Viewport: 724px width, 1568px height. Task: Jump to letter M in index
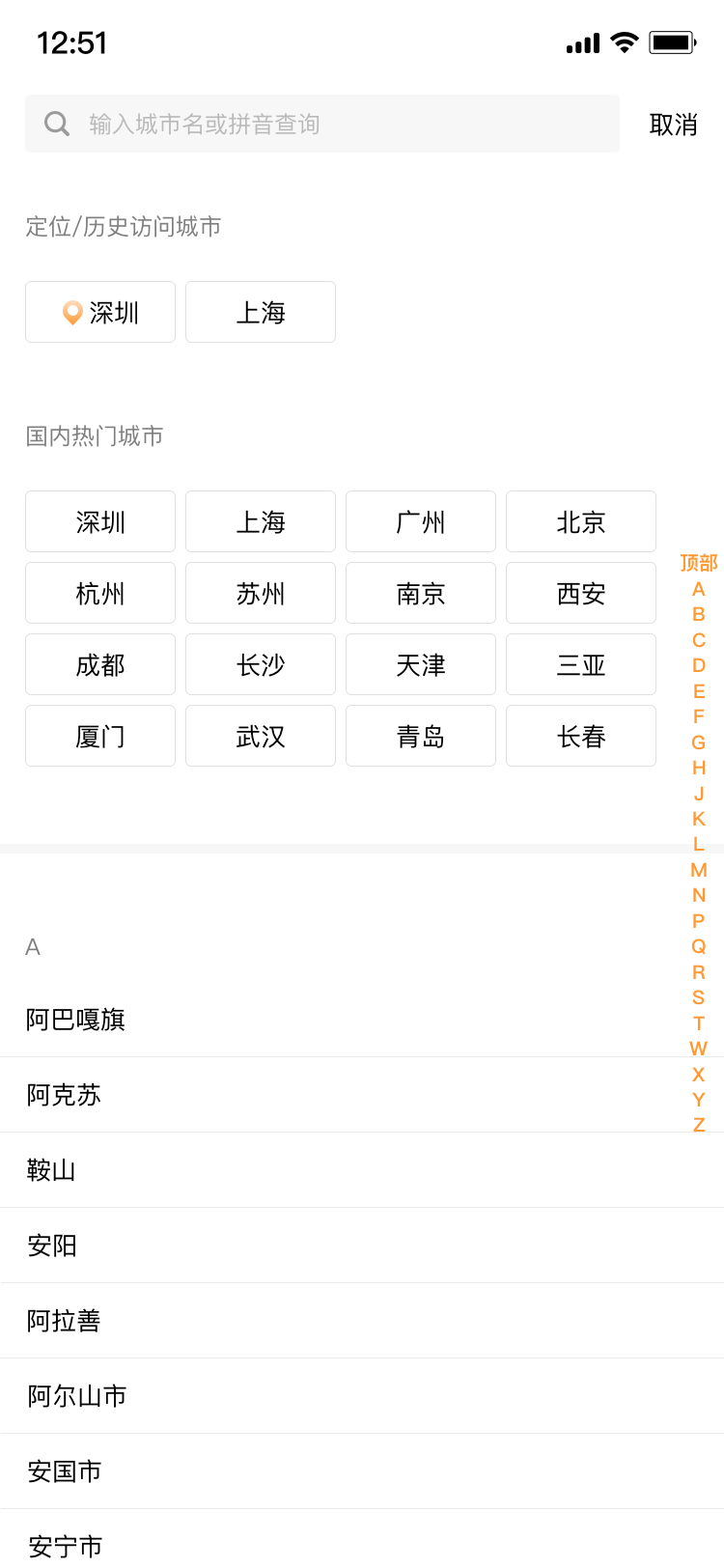[x=699, y=870]
